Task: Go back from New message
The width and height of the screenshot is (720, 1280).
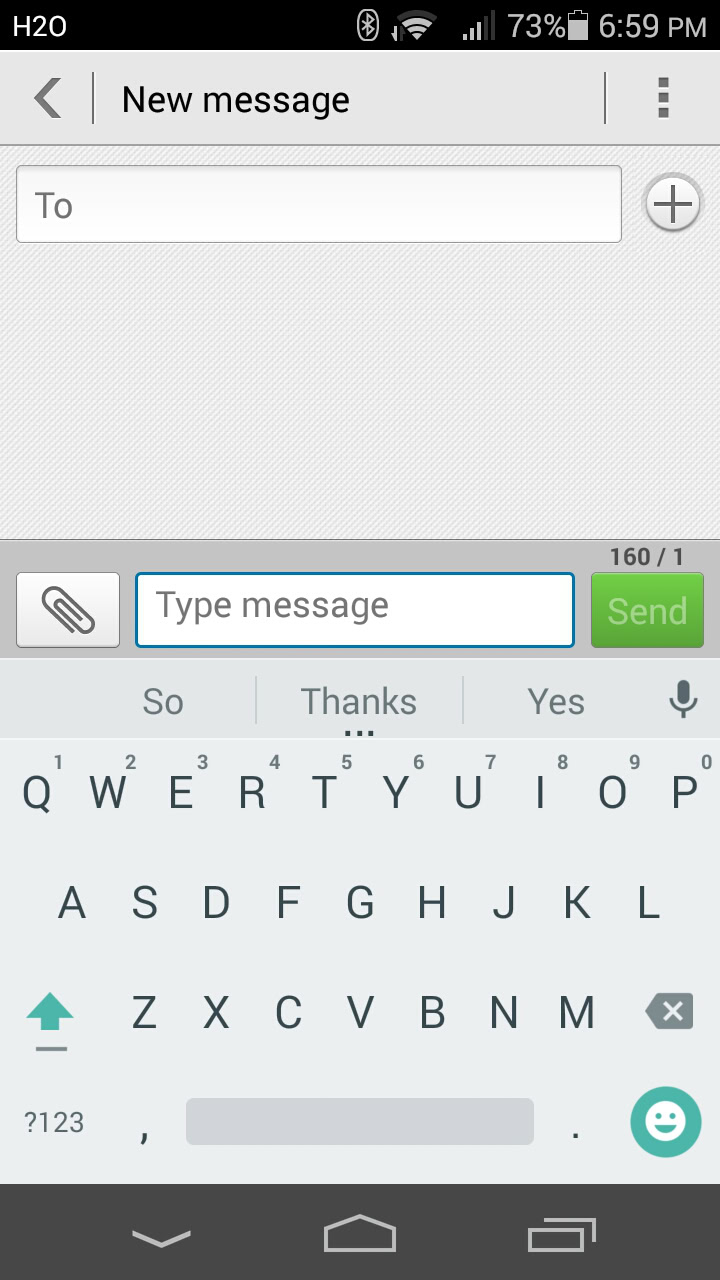Action: pos(47,99)
